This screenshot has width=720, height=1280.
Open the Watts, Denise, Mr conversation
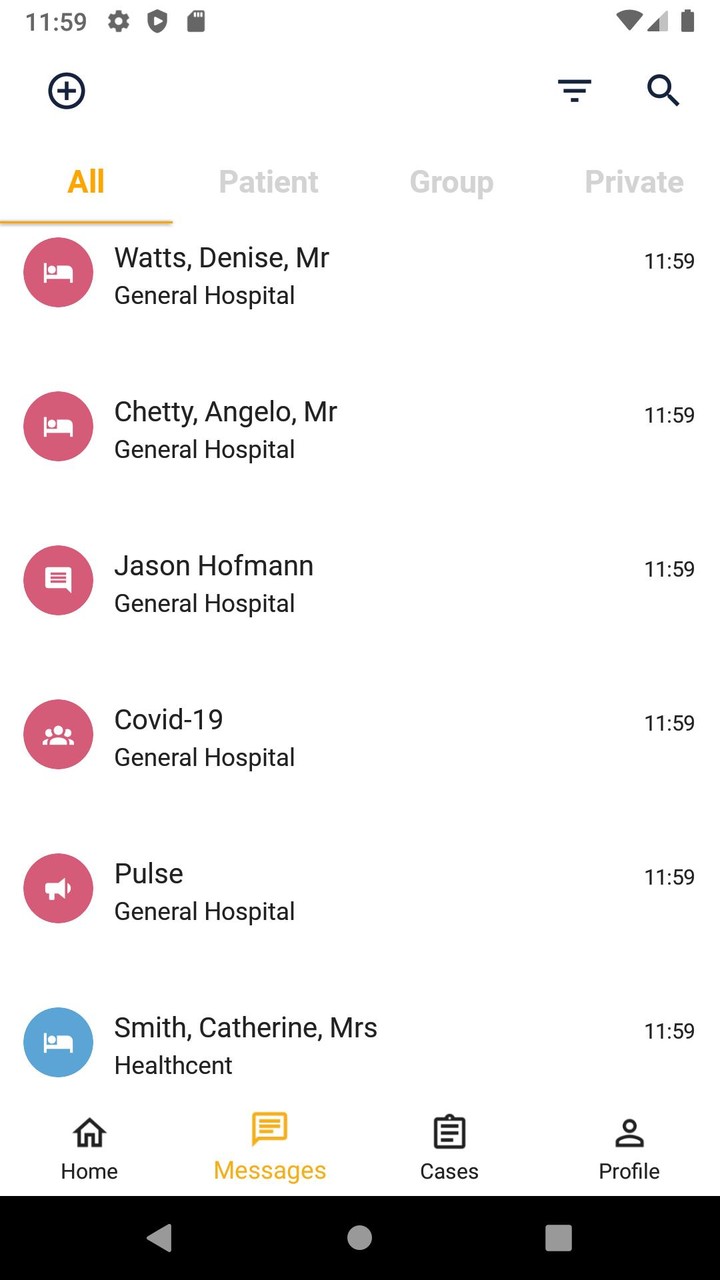(x=360, y=275)
